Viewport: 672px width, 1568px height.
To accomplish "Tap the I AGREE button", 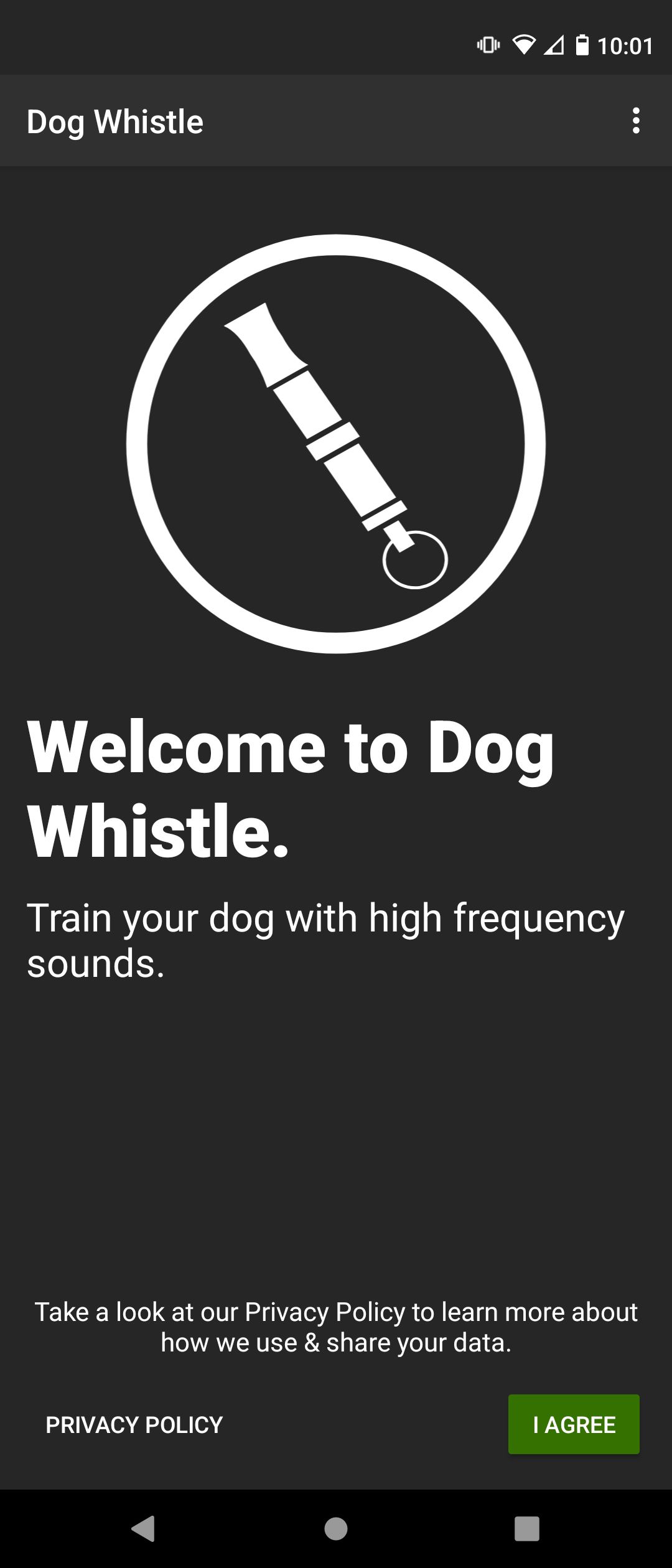I will 574,1424.
